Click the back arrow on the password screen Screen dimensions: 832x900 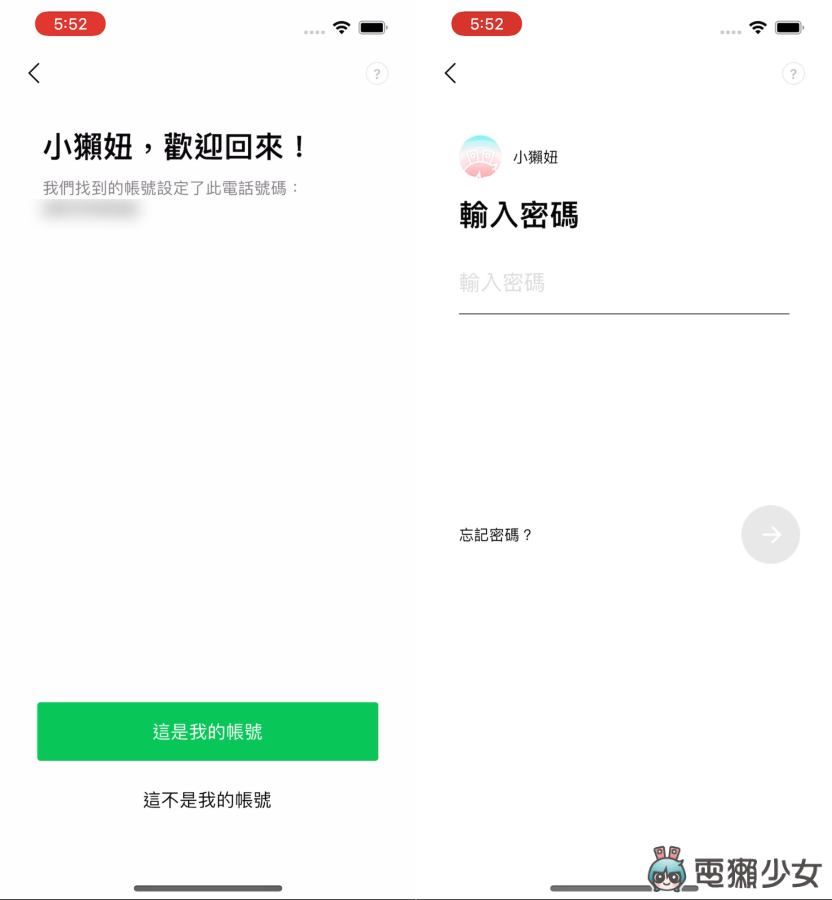[449, 73]
